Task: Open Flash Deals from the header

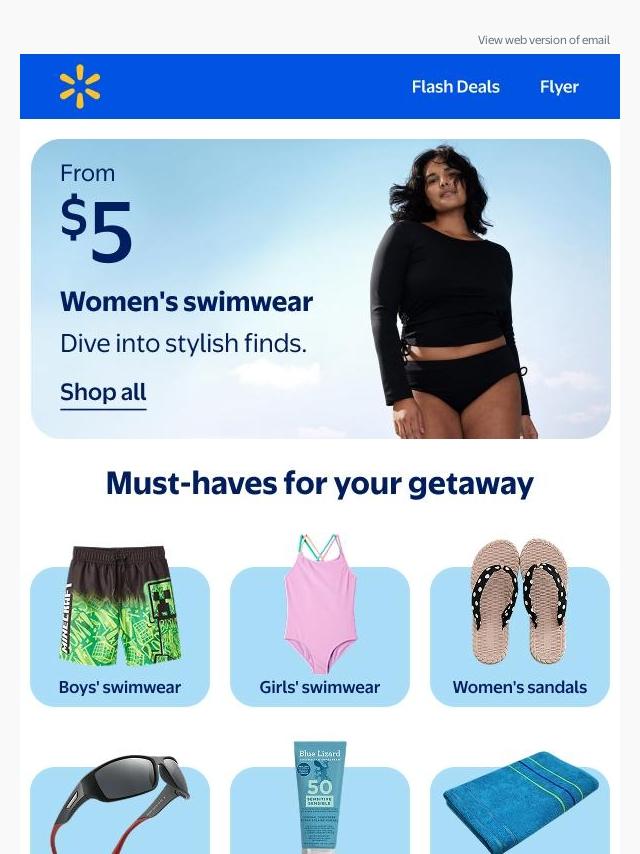Action: pyautogui.click(x=455, y=87)
